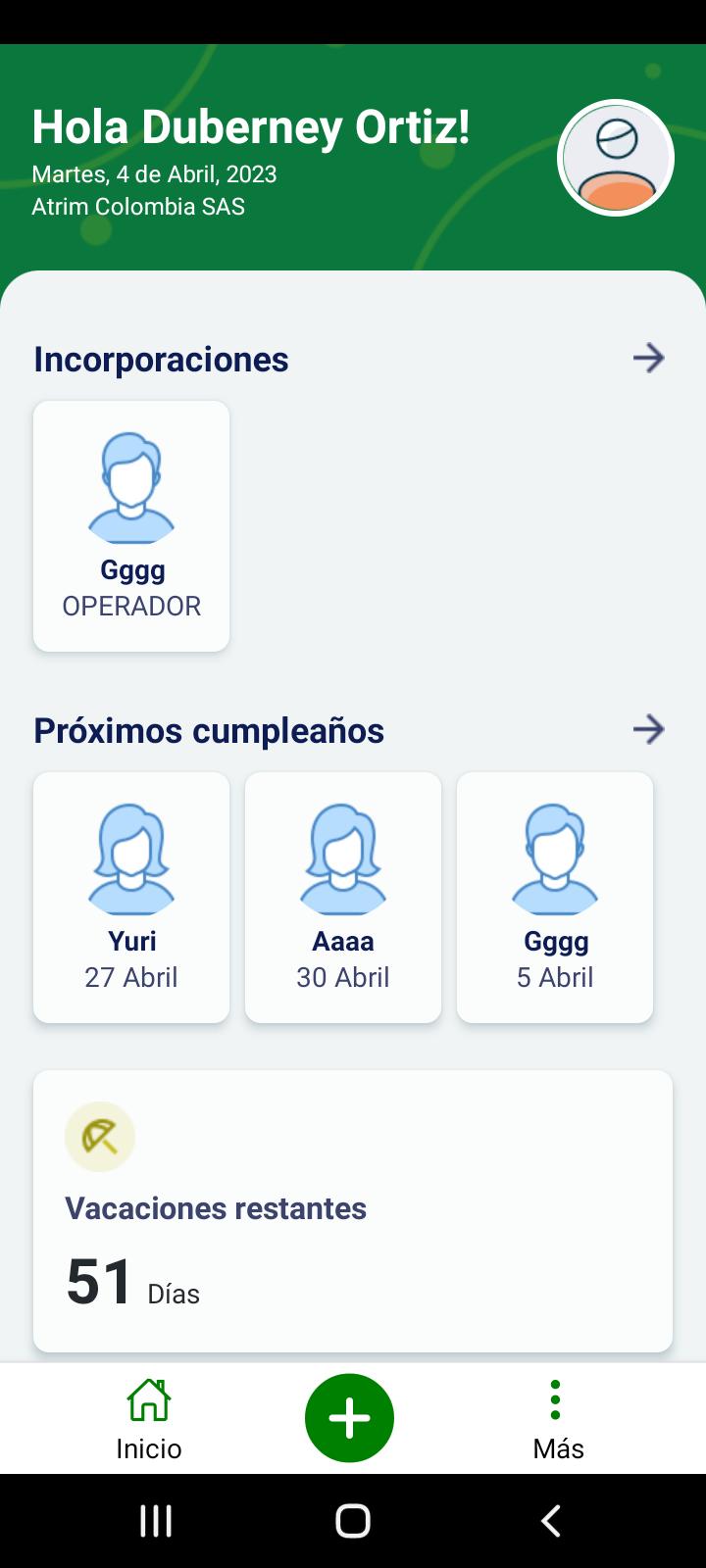Open Aaaa's 30 Abril birthday card

(343, 898)
